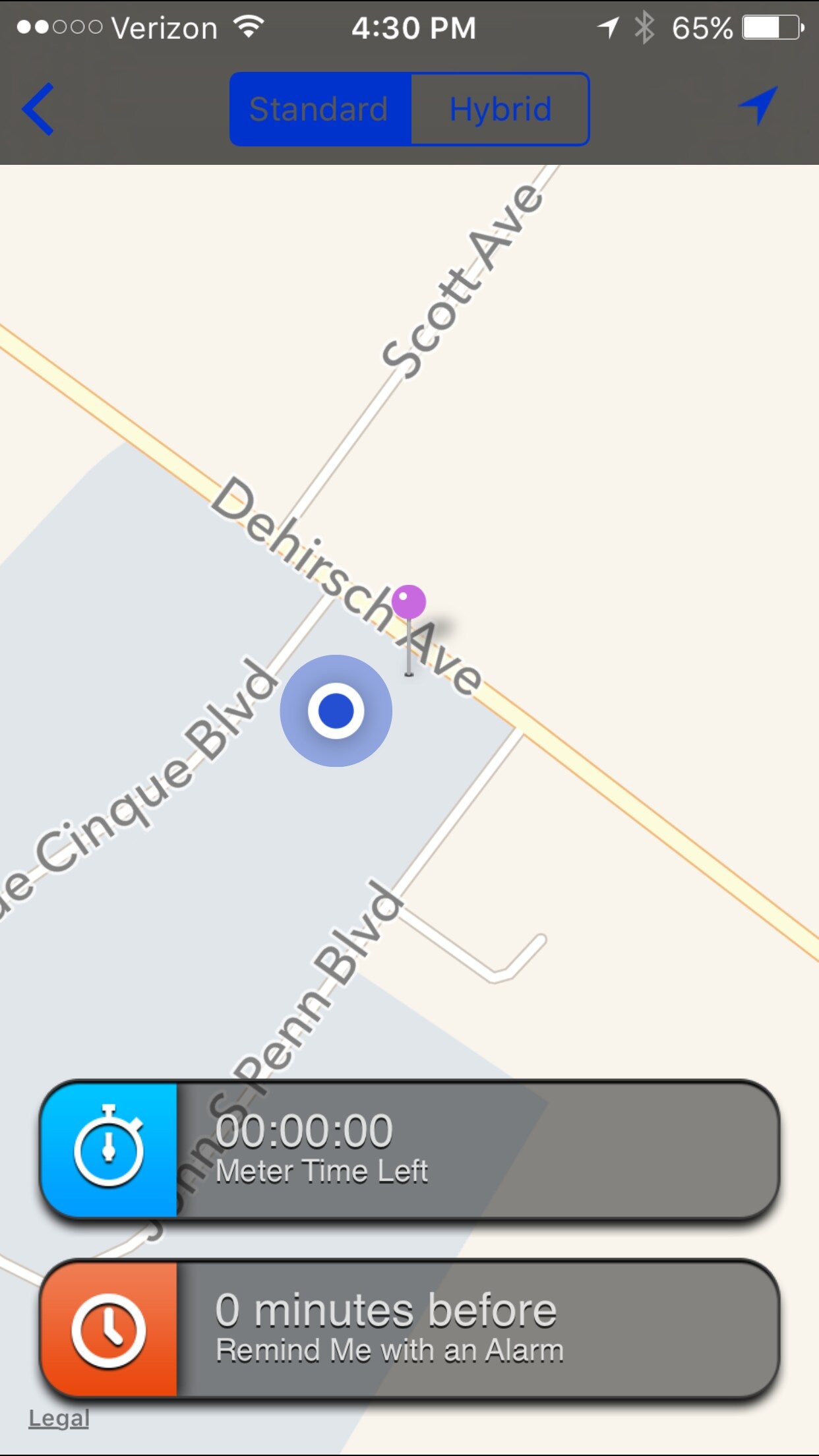The width and height of the screenshot is (819, 1456).
Task: Switch the map to Hybrid view
Action: pyautogui.click(x=499, y=109)
